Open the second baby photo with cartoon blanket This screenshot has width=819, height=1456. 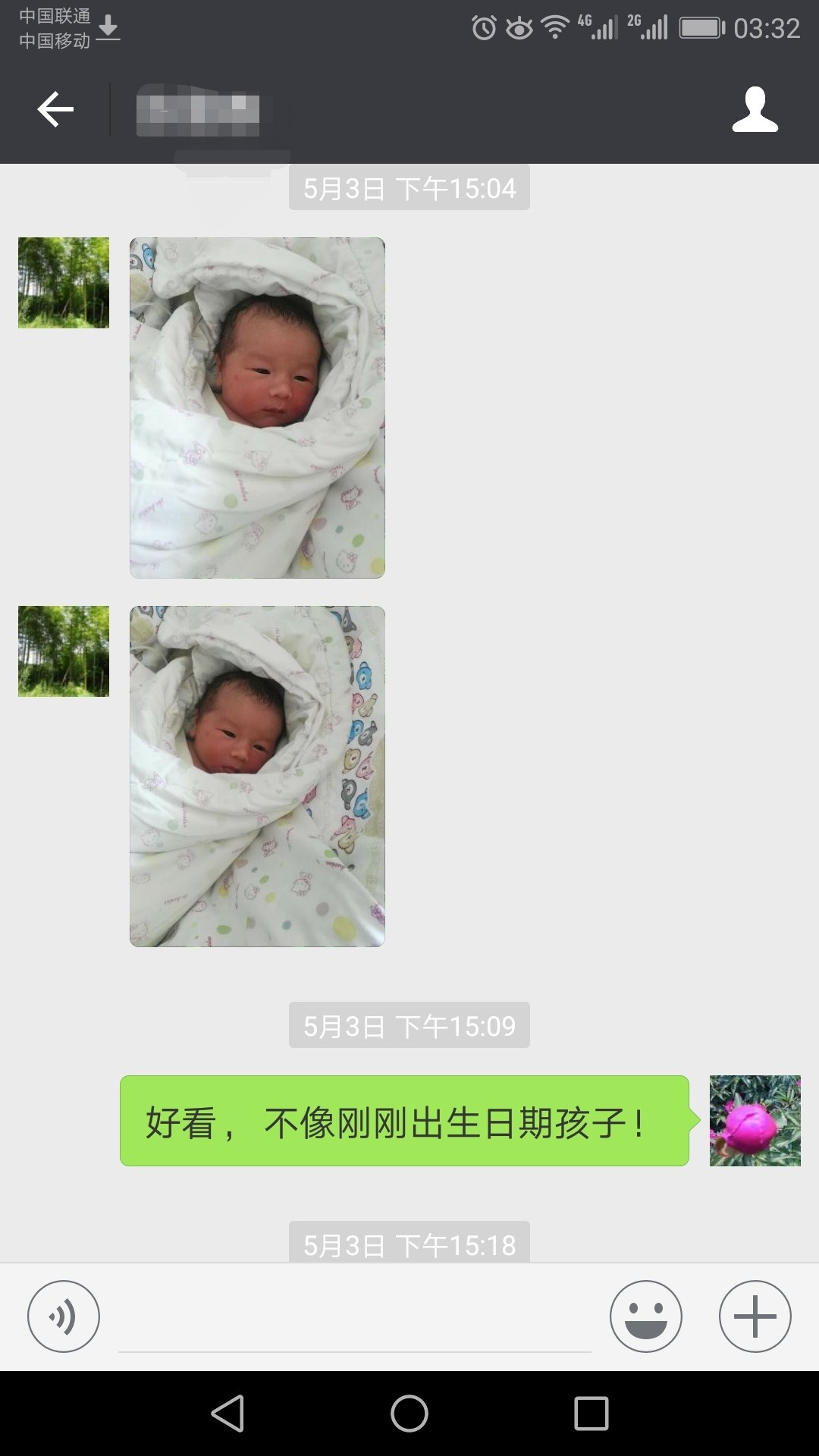(257, 776)
